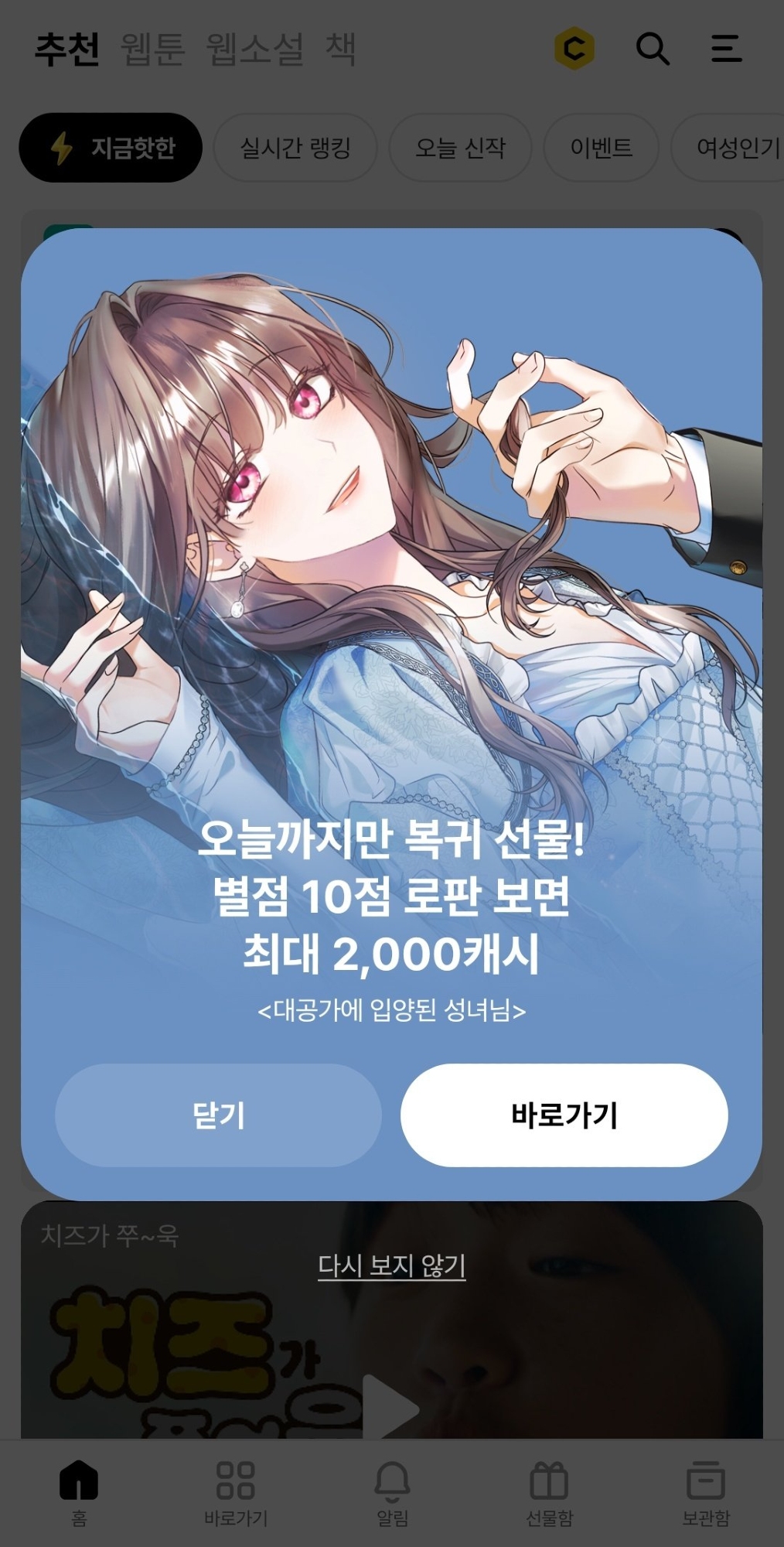Open the search icon
The width and height of the screenshot is (784, 1547).
652,50
